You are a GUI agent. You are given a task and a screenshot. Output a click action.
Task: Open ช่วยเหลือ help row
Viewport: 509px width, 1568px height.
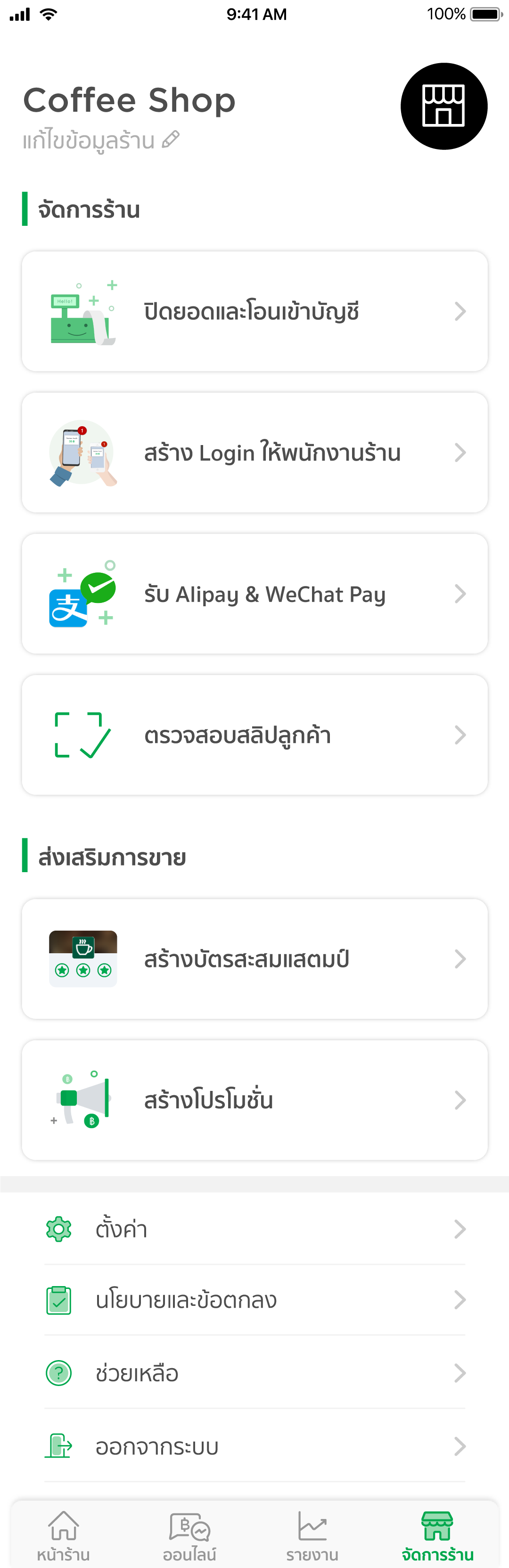[254, 1373]
